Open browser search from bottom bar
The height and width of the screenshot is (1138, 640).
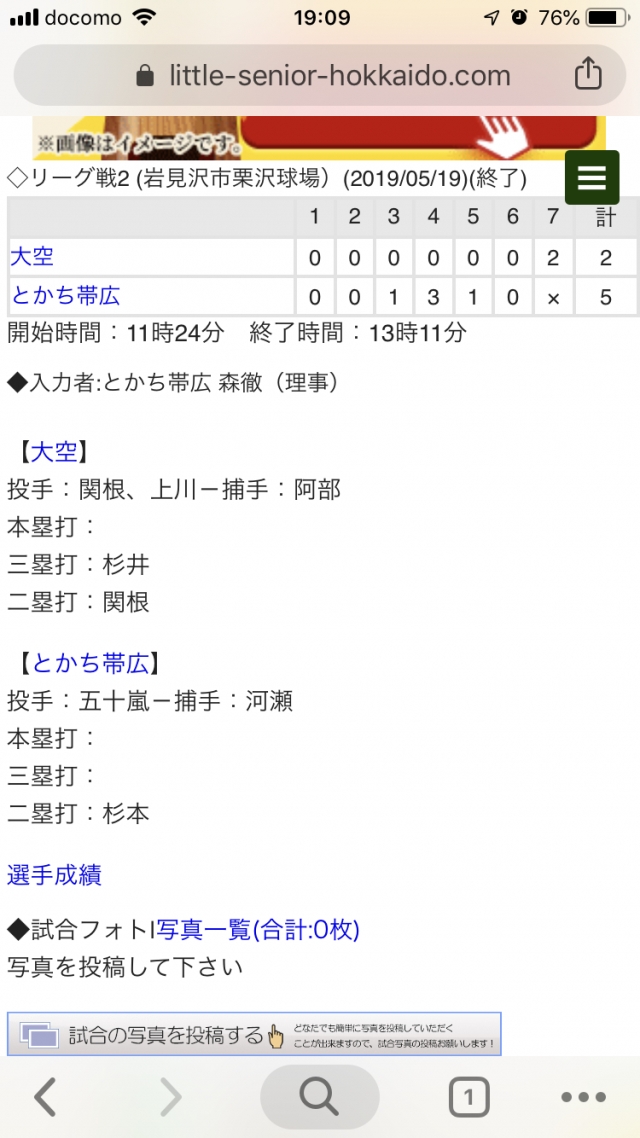(319, 1097)
